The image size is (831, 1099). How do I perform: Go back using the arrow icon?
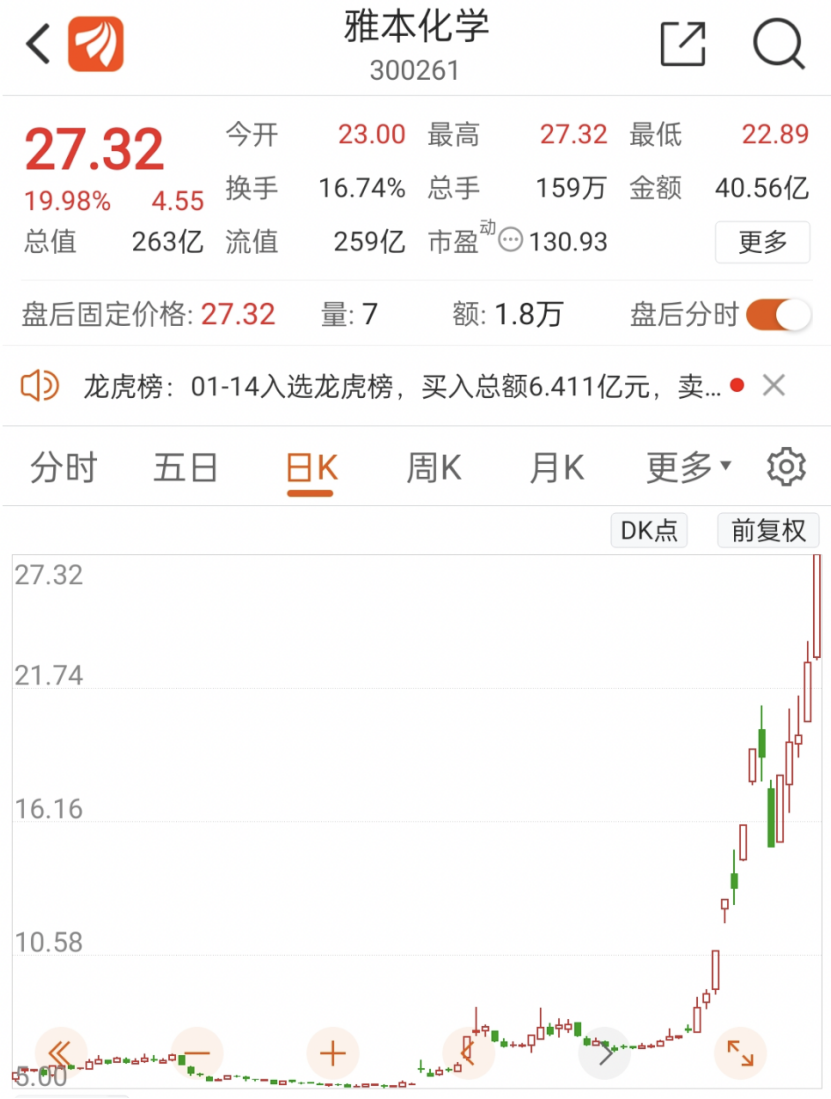(x=38, y=45)
